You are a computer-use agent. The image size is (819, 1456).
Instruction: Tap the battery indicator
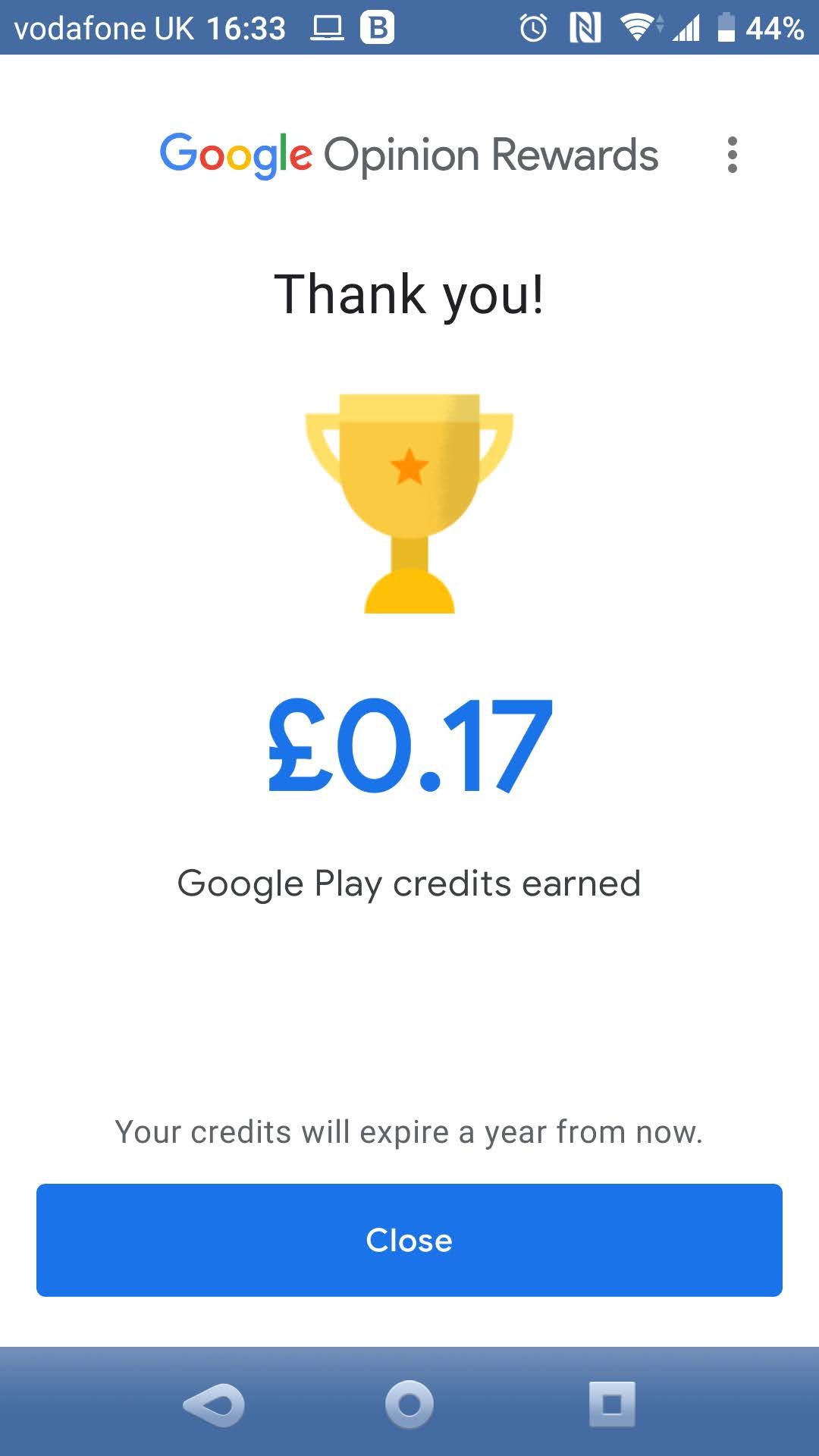point(726,27)
